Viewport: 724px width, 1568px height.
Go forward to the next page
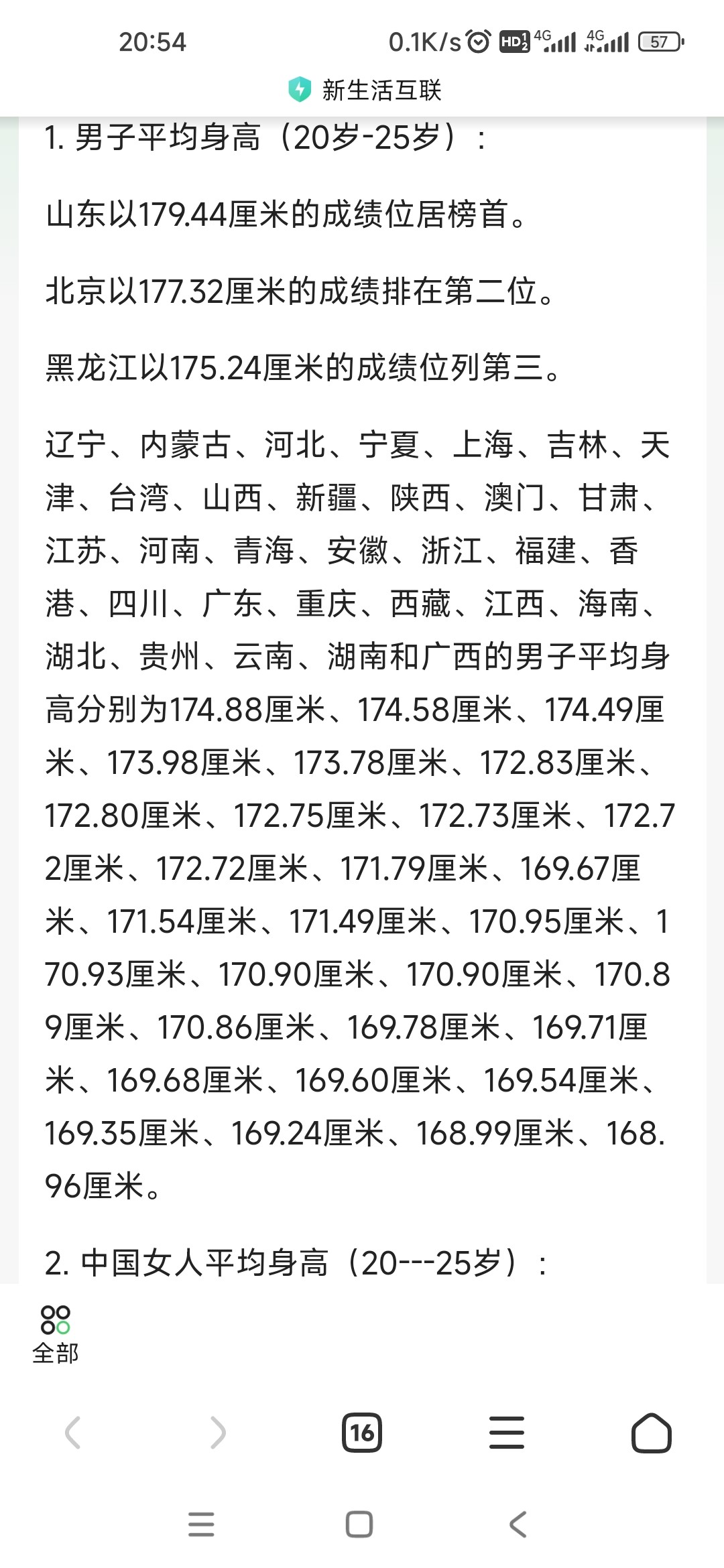click(x=218, y=1433)
